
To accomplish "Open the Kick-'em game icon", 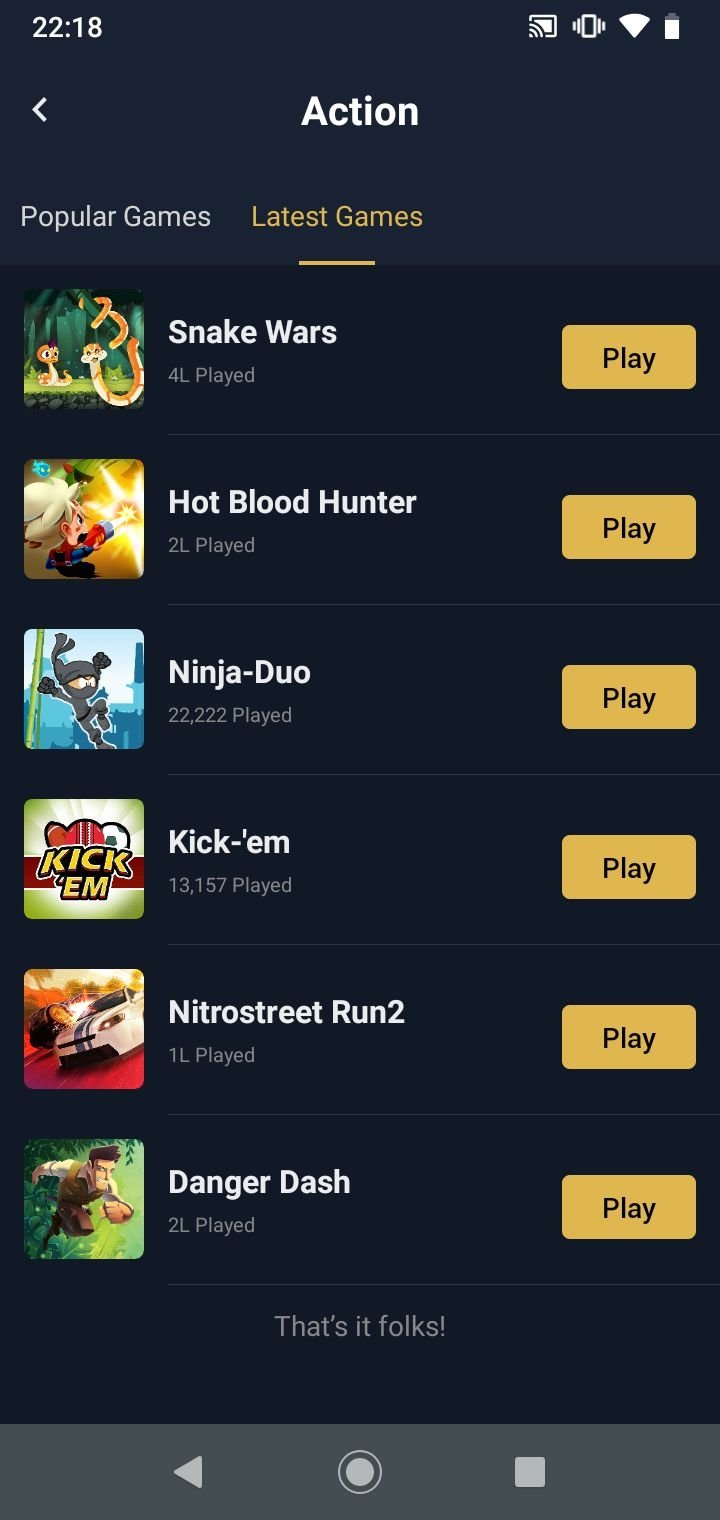I will [x=84, y=859].
